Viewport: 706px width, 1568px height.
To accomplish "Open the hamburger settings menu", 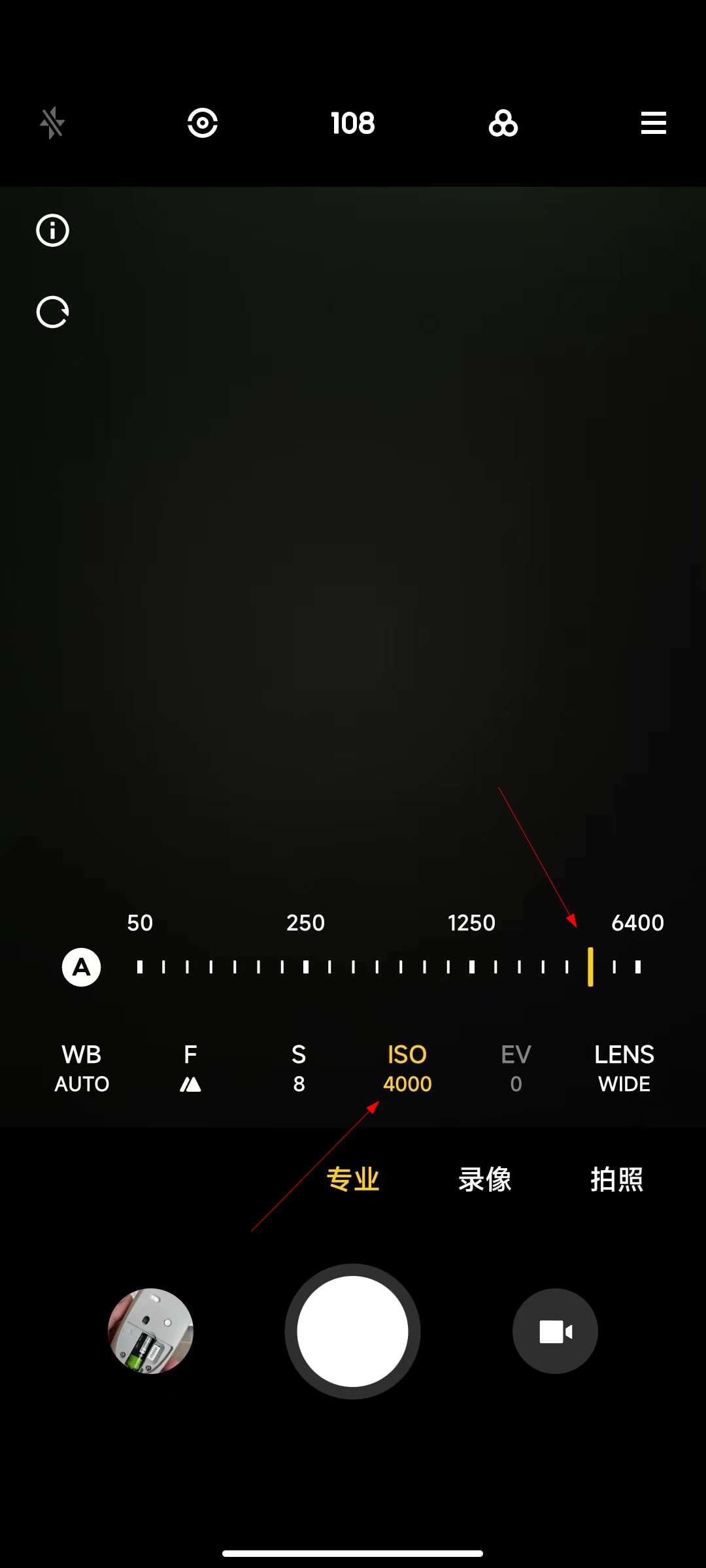I will pyautogui.click(x=654, y=123).
